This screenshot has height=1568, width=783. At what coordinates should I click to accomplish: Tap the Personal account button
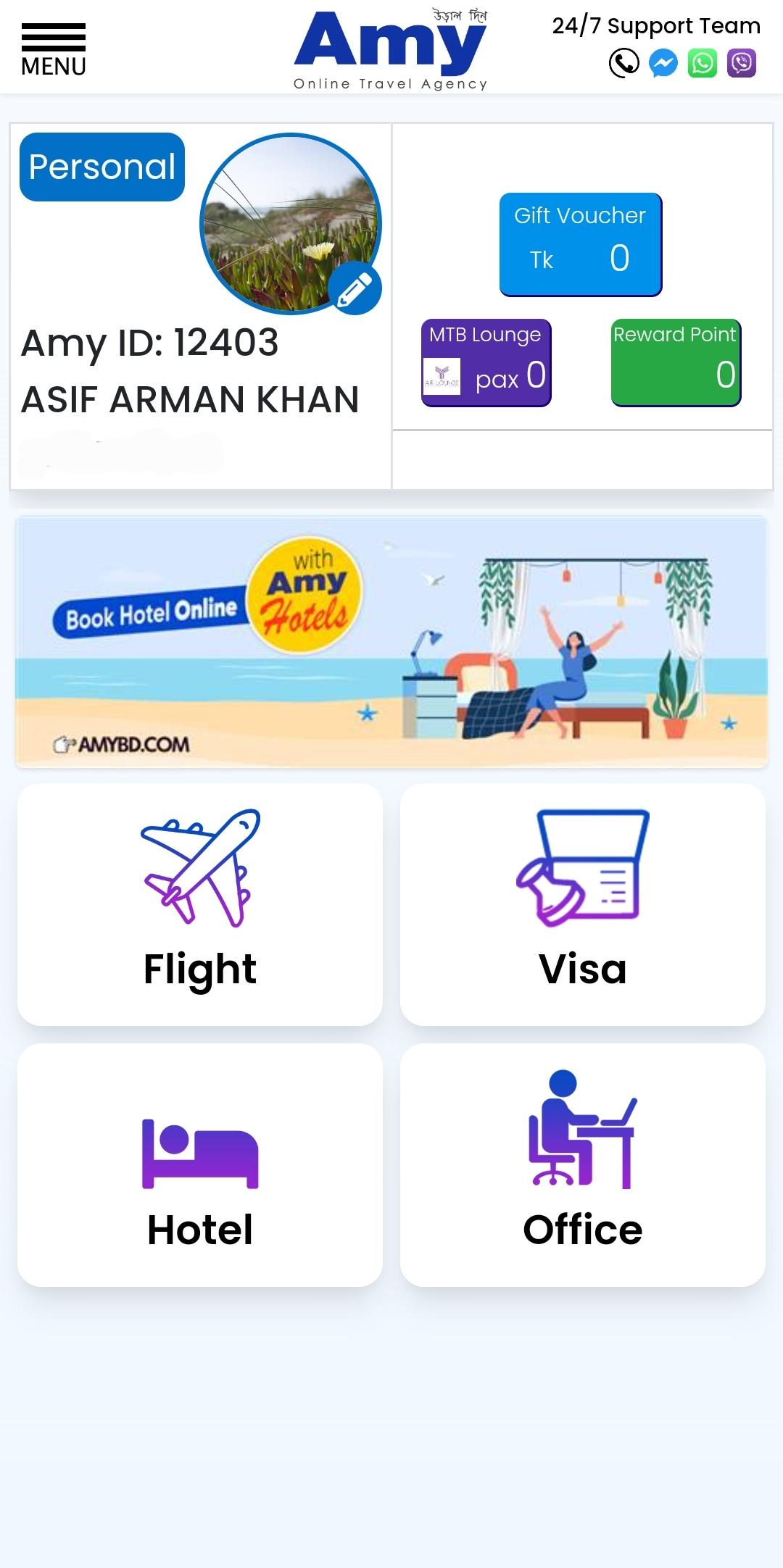(102, 167)
